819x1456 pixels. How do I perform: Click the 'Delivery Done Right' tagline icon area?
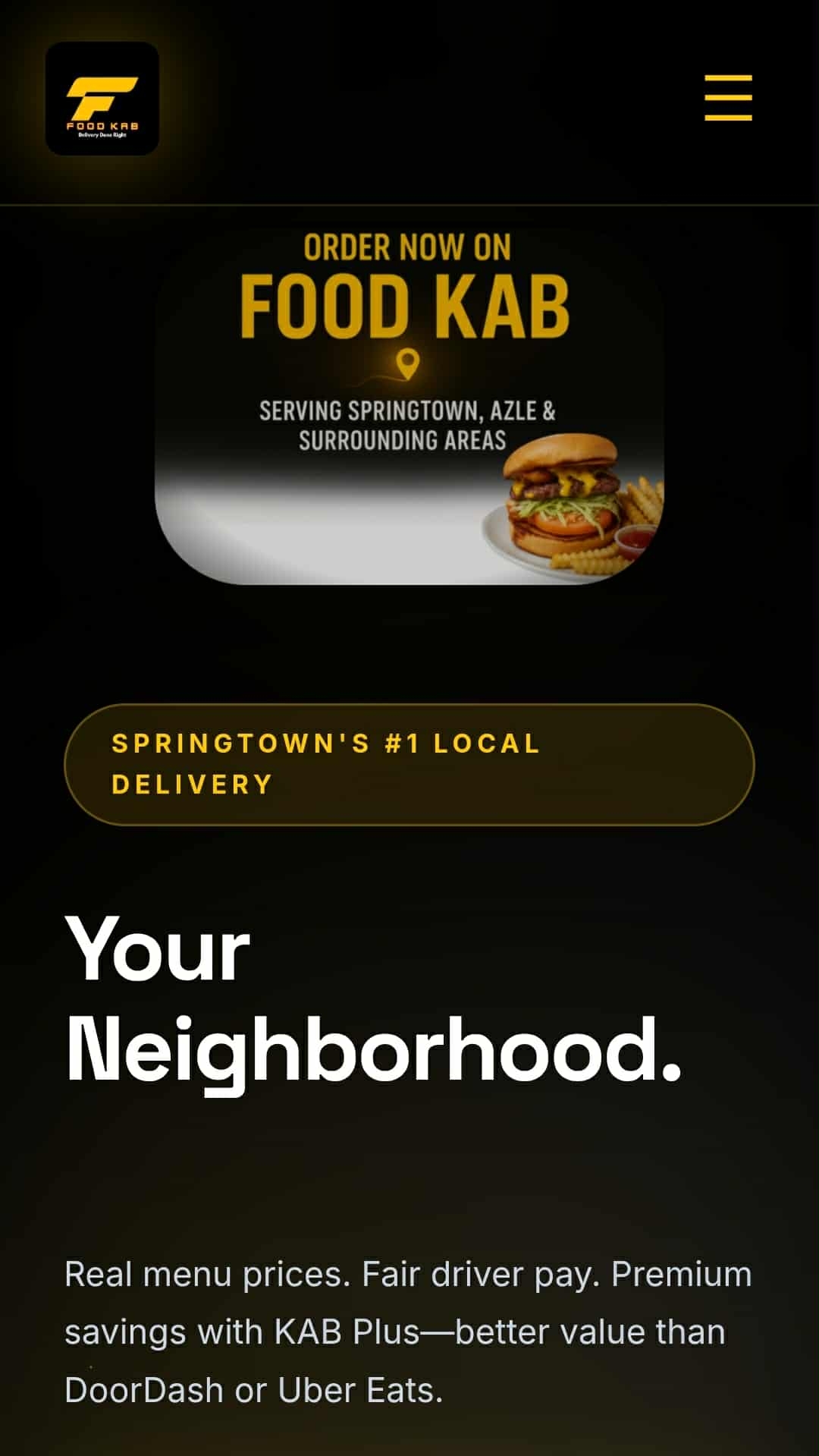(x=104, y=133)
